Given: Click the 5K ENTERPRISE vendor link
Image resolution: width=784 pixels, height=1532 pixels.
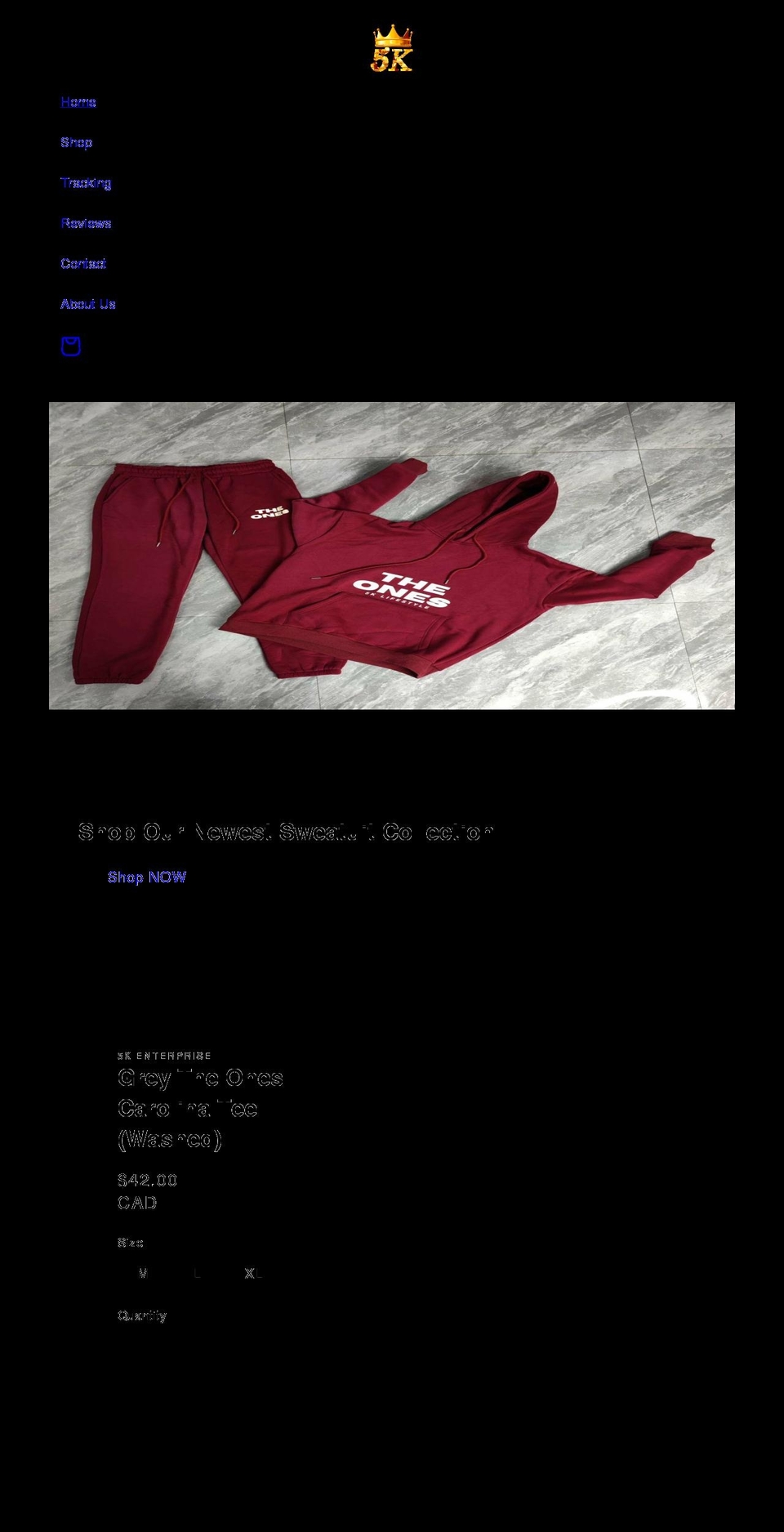Looking at the screenshot, I should click(x=164, y=1055).
